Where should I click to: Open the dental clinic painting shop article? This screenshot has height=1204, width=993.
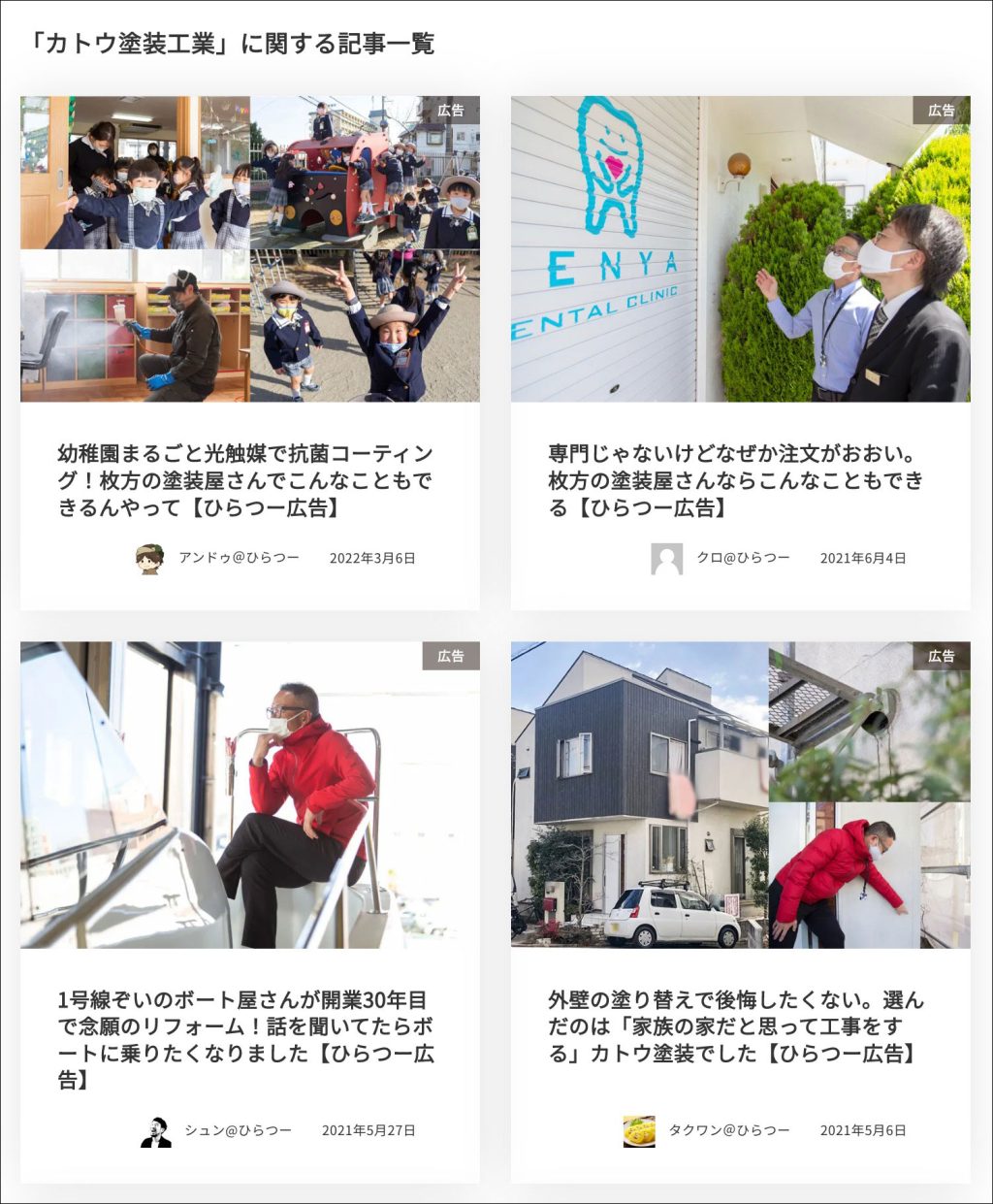pyautogui.click(x=735, y=480)
